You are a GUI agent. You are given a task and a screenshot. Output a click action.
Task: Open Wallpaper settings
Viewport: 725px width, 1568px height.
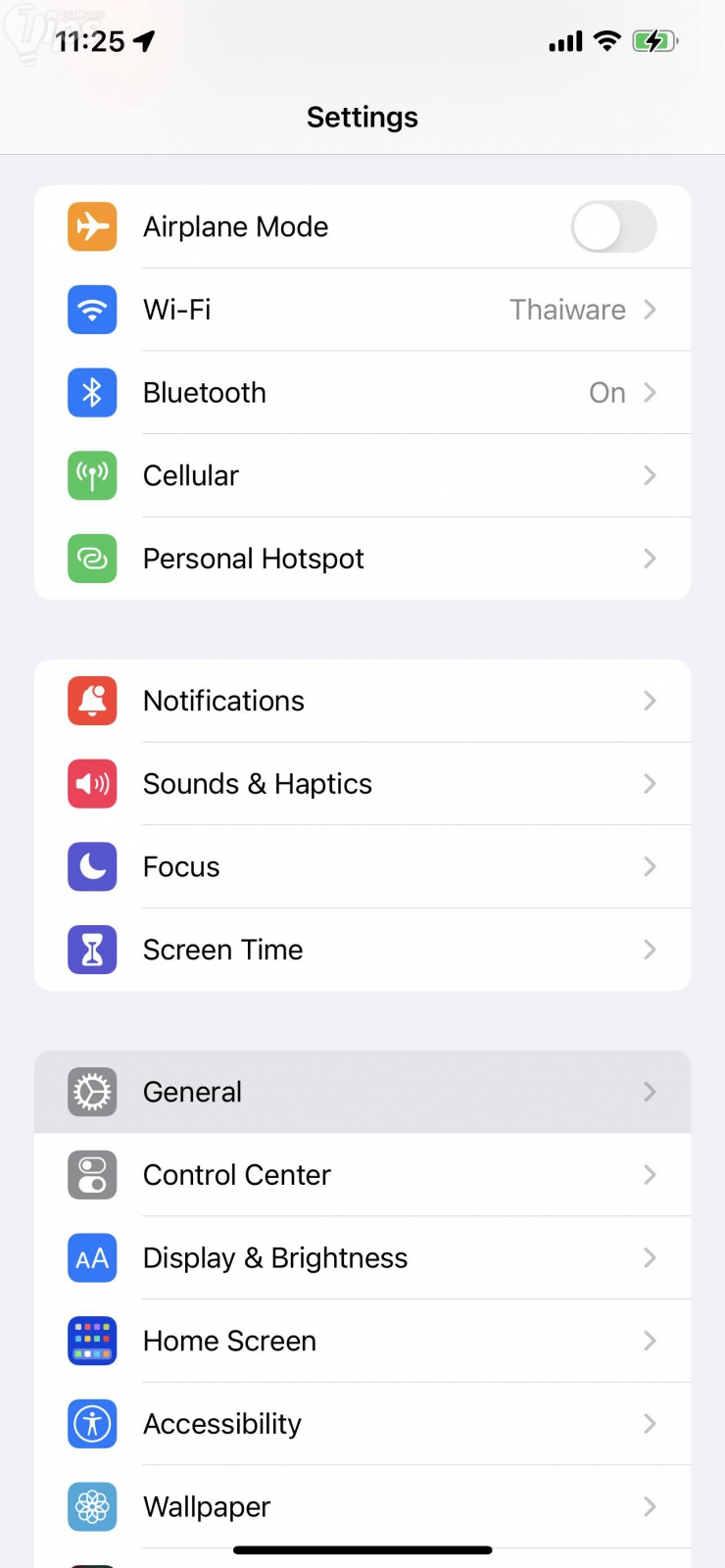pyautogui.click(x=362, y=1506)
